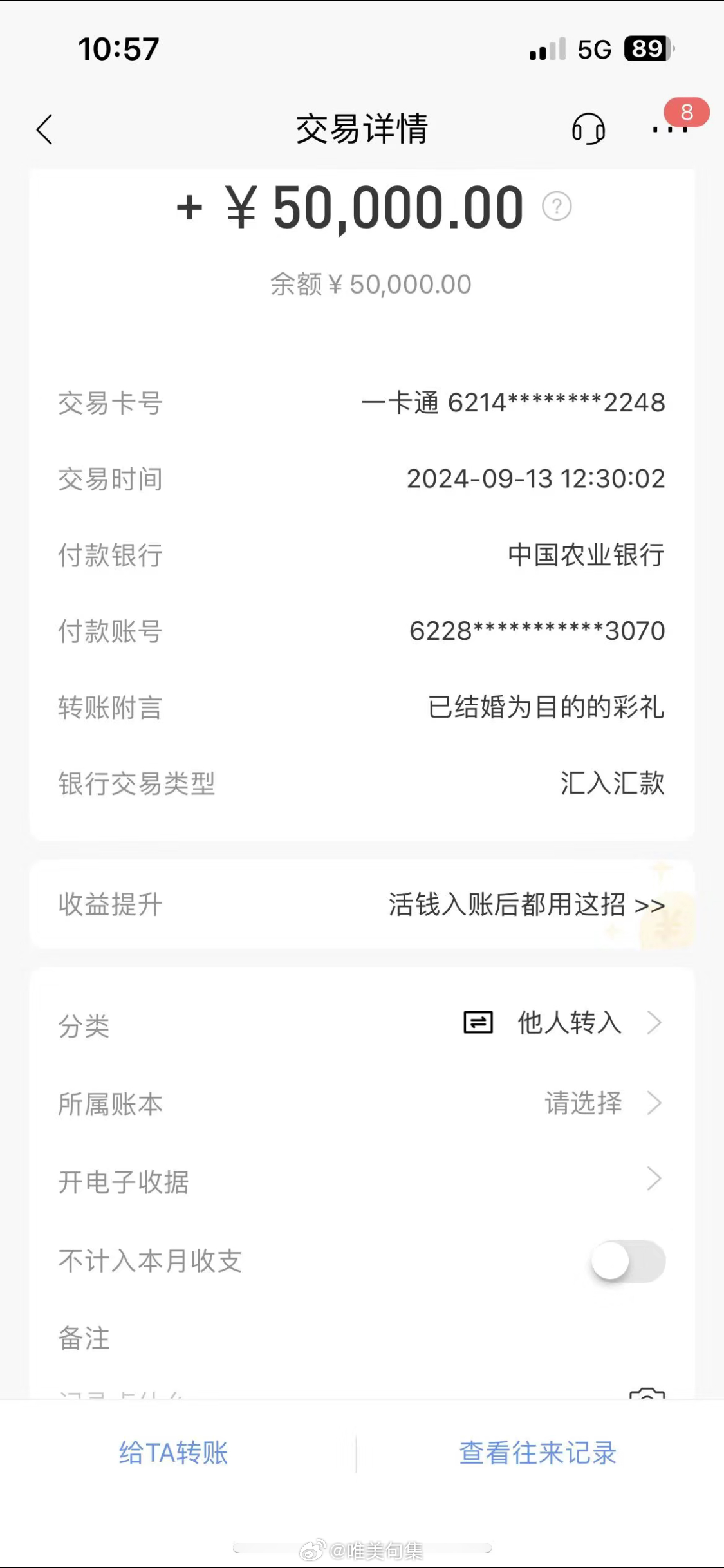Open 开电子收据 row

pyautogui.click(x=362, y=1181)
